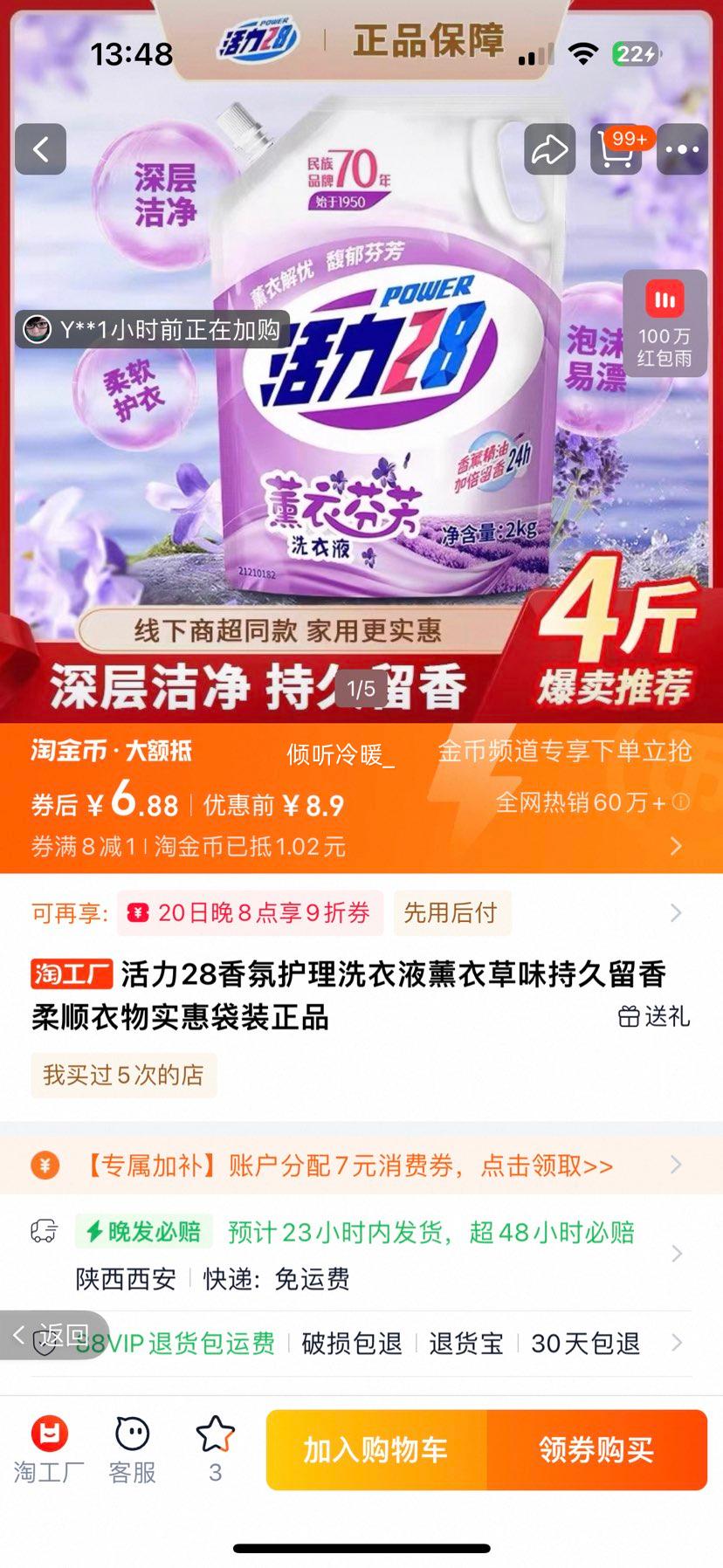Tap 送礼 to send as gift
The width and height of the screenshot is (723, 1568).
coord(654,1016)
